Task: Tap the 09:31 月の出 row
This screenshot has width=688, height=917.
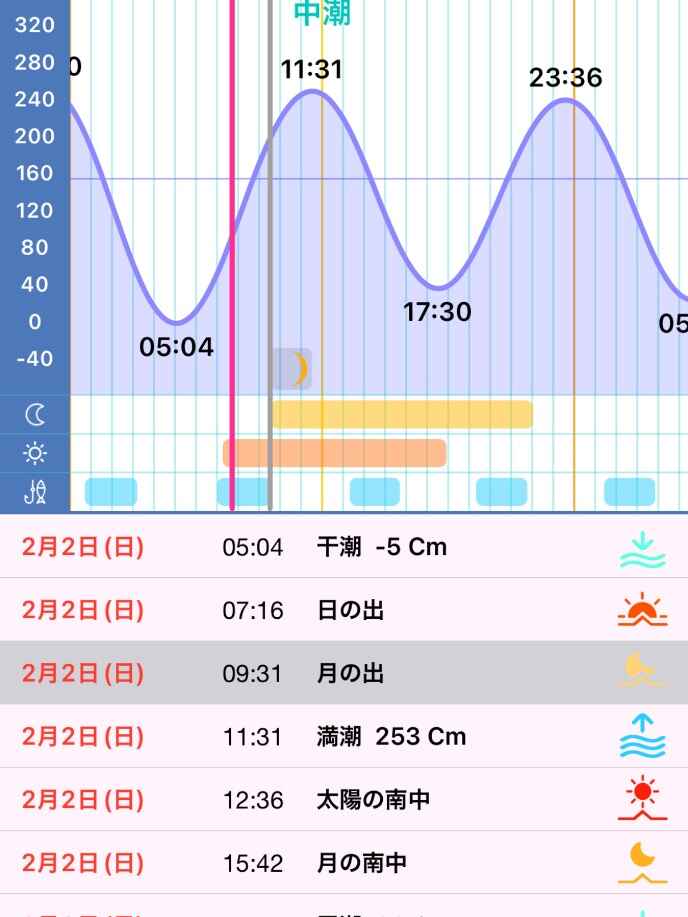Action: (x=344, y=673)
